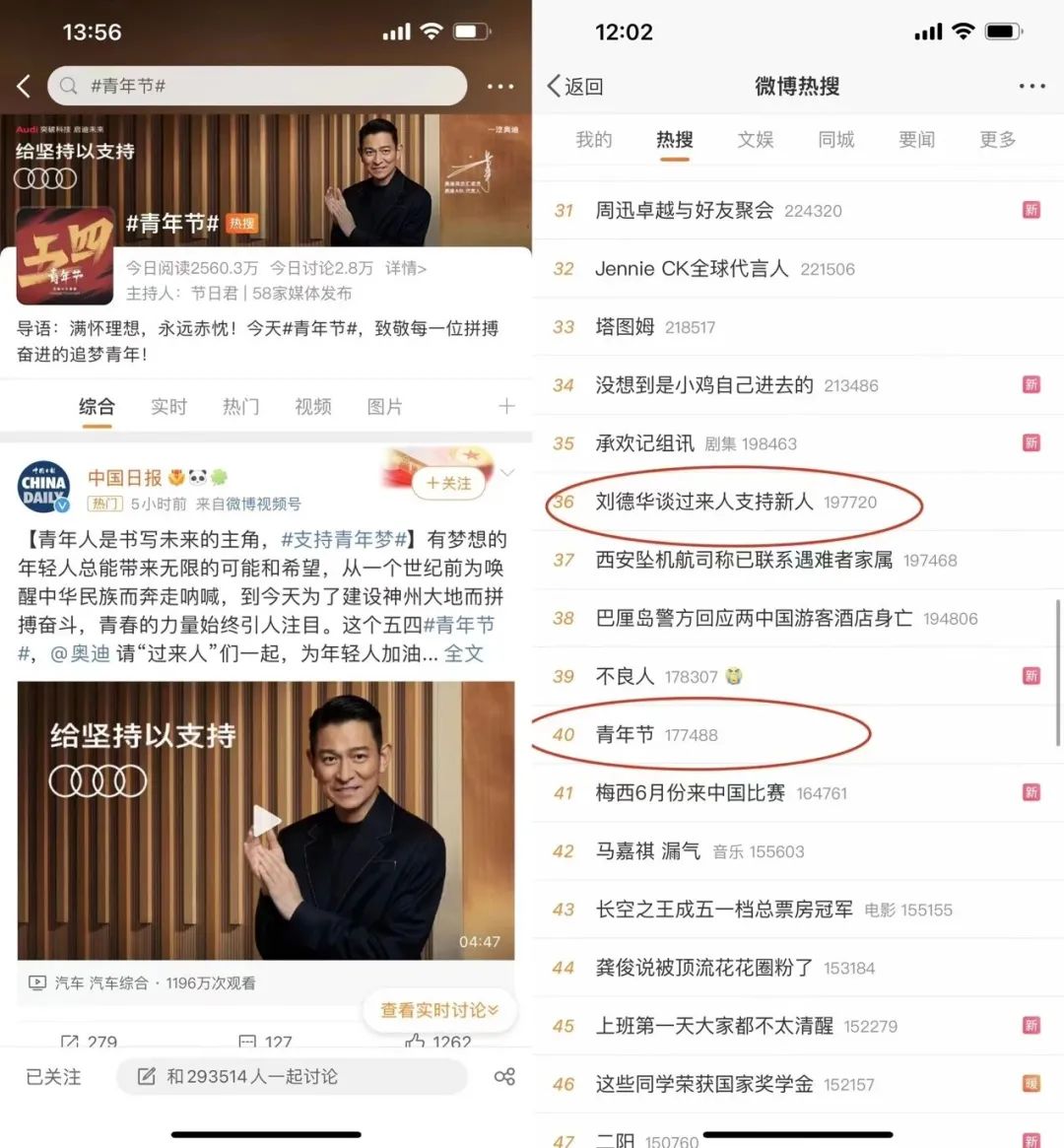Tap 热搜 badge next to #青年节# title

[242, 225]
